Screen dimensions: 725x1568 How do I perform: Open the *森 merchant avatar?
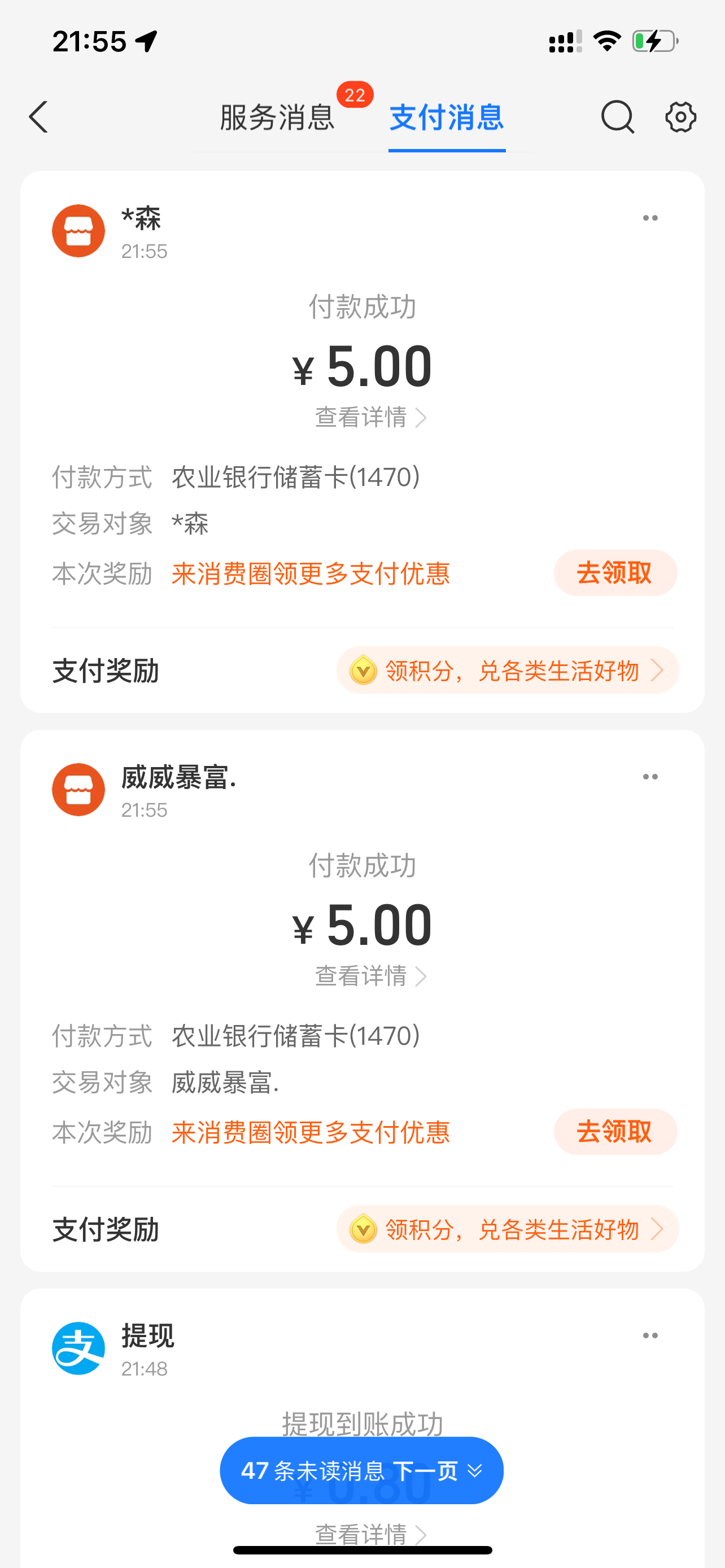tap(78, 231)
